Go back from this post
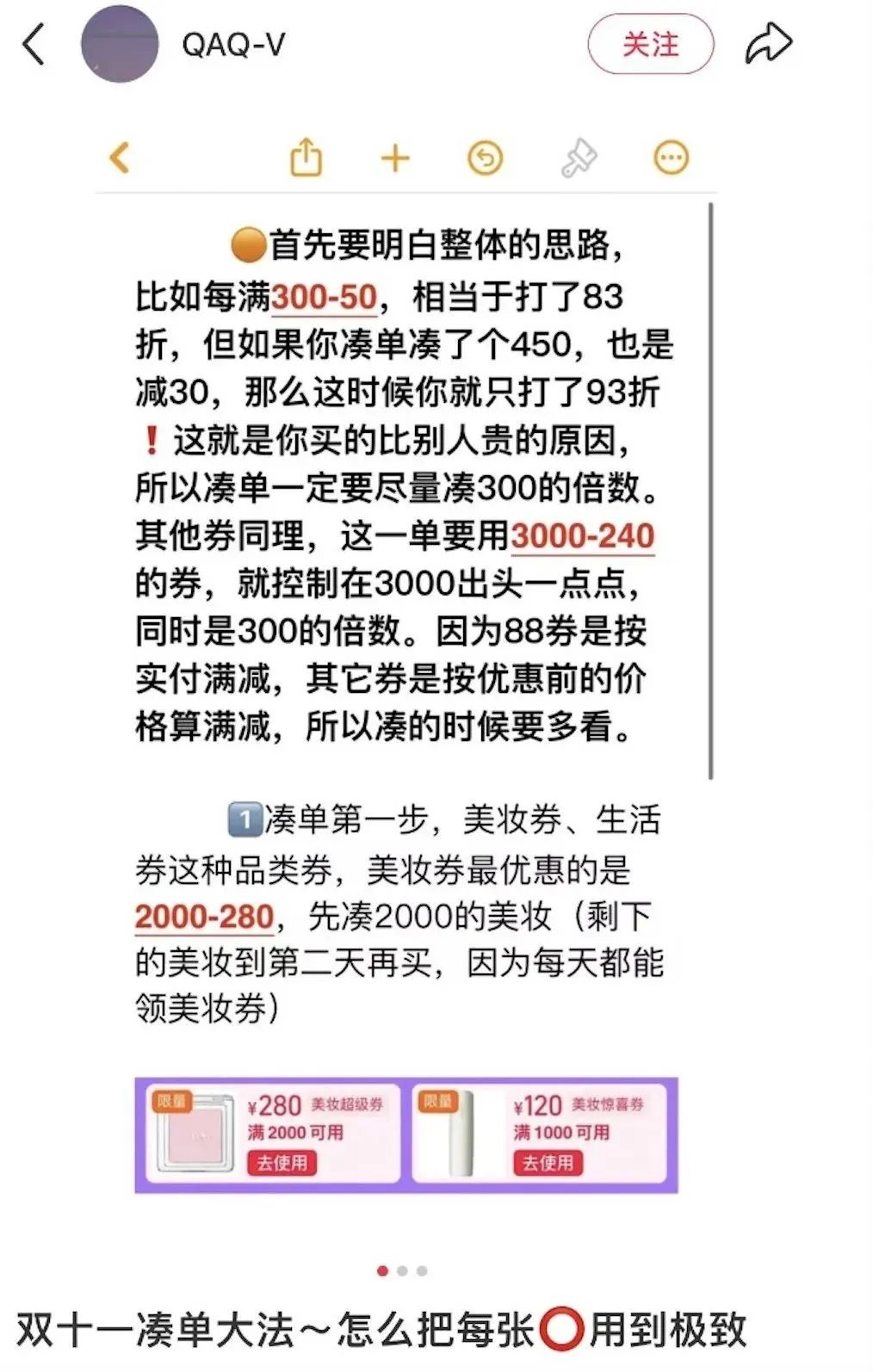This screenshot has height=1372, width=873. click(x=34, y=45)
